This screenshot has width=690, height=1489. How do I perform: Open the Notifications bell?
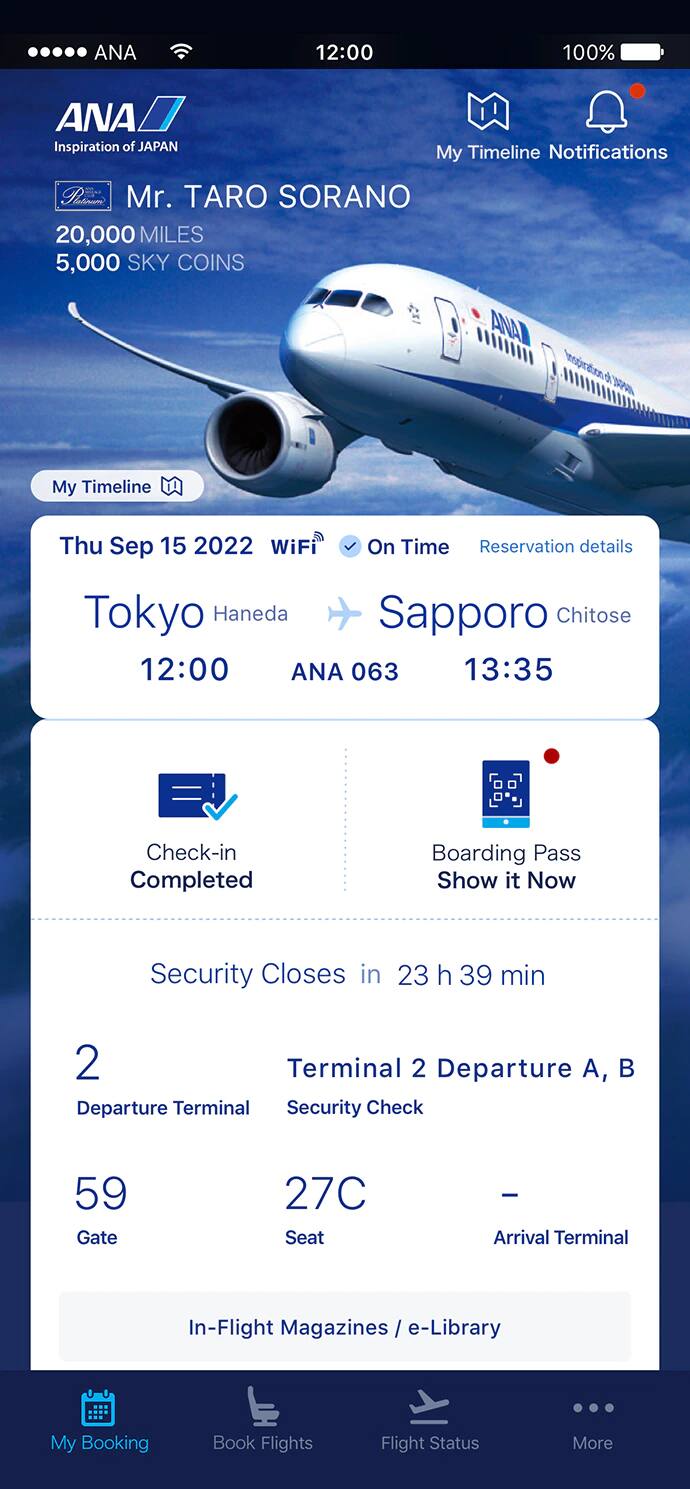click(x=607, y=126)
